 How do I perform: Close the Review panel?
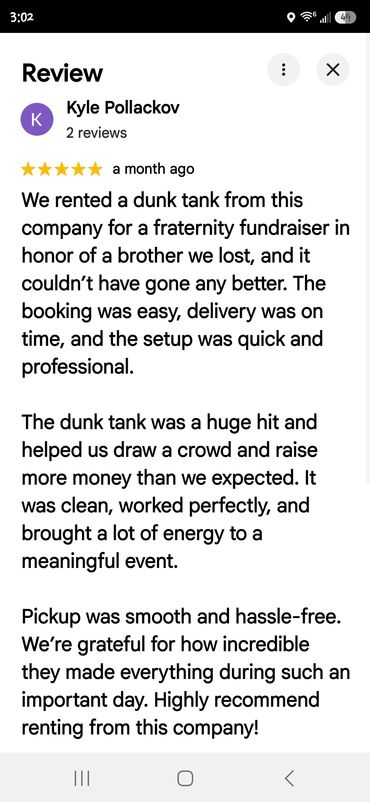pyautogui.click(x=333, y=69)
